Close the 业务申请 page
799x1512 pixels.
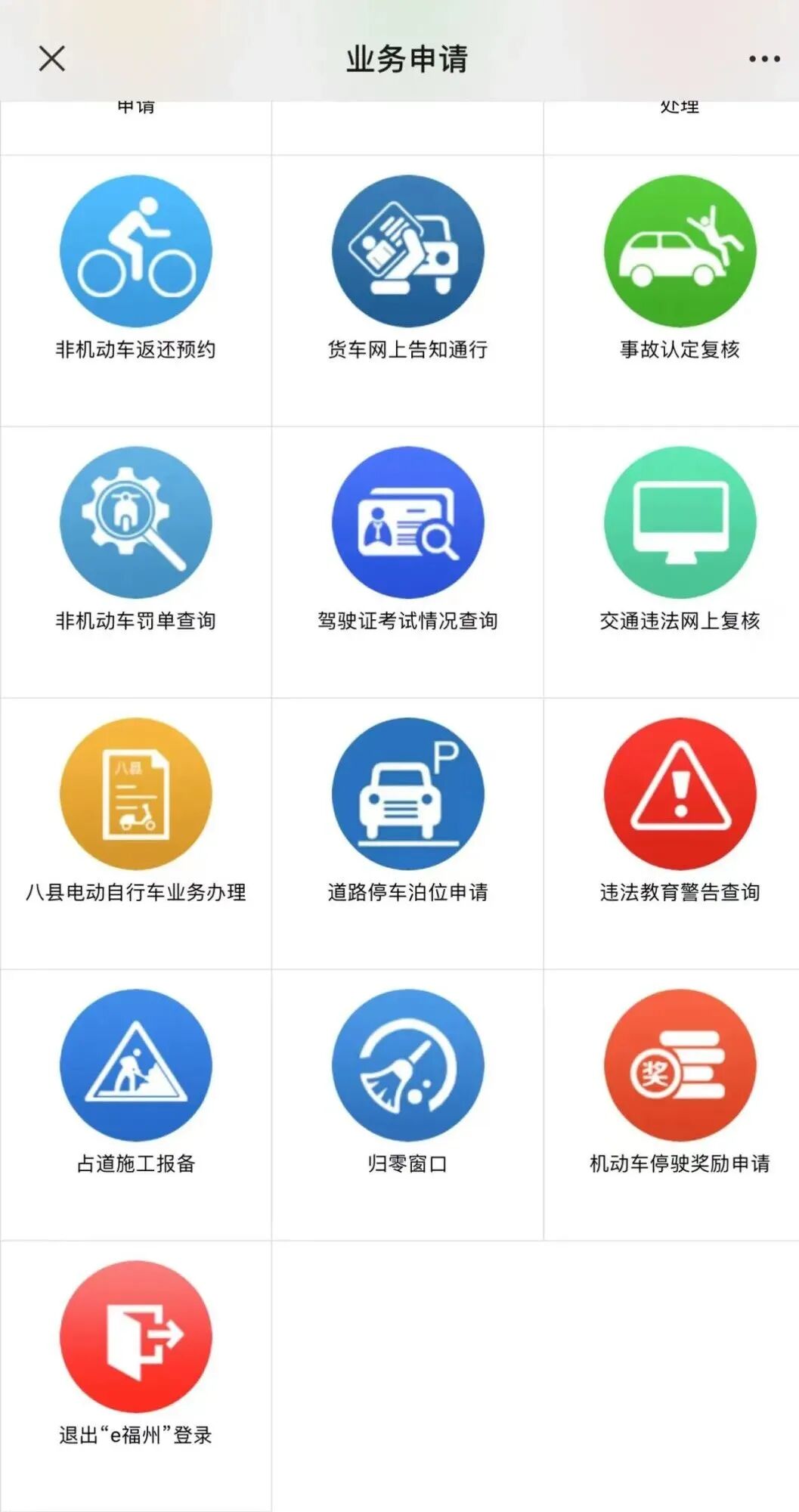(x=51, y=58)
